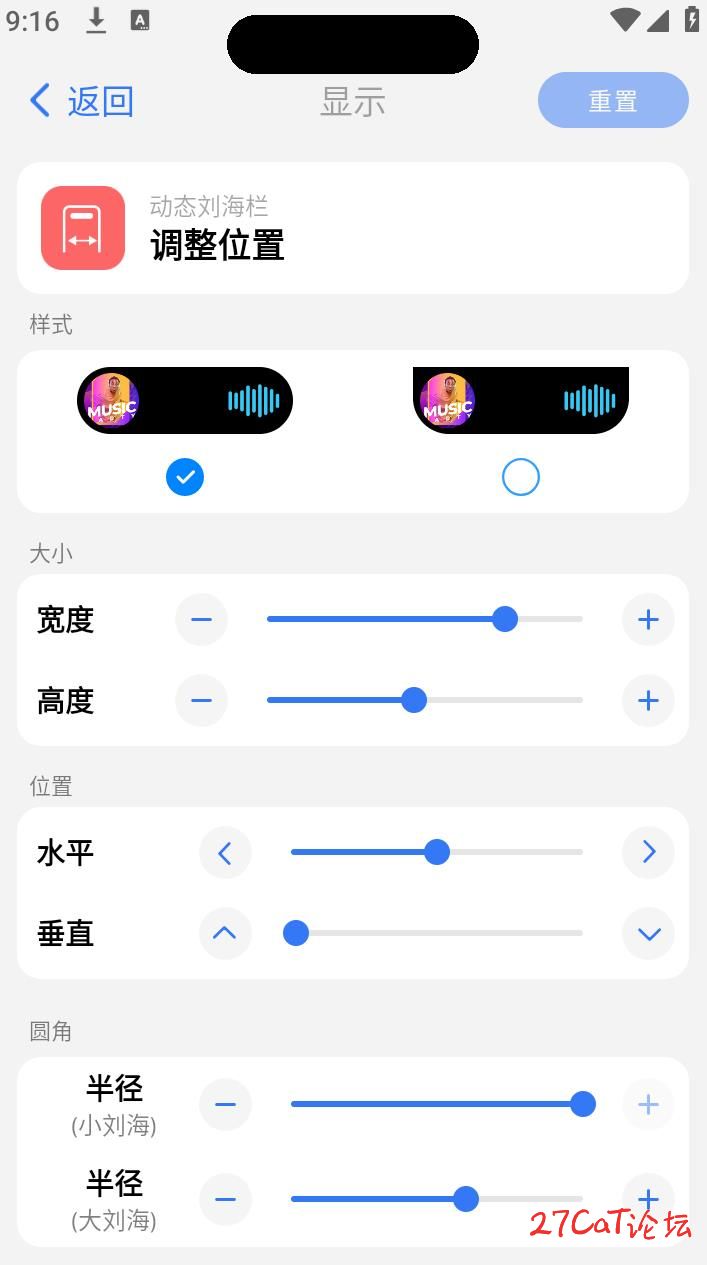Tap the 重置 reset button
The width and height of the screenshot is (707, 1265).
(x=613, y=101)
